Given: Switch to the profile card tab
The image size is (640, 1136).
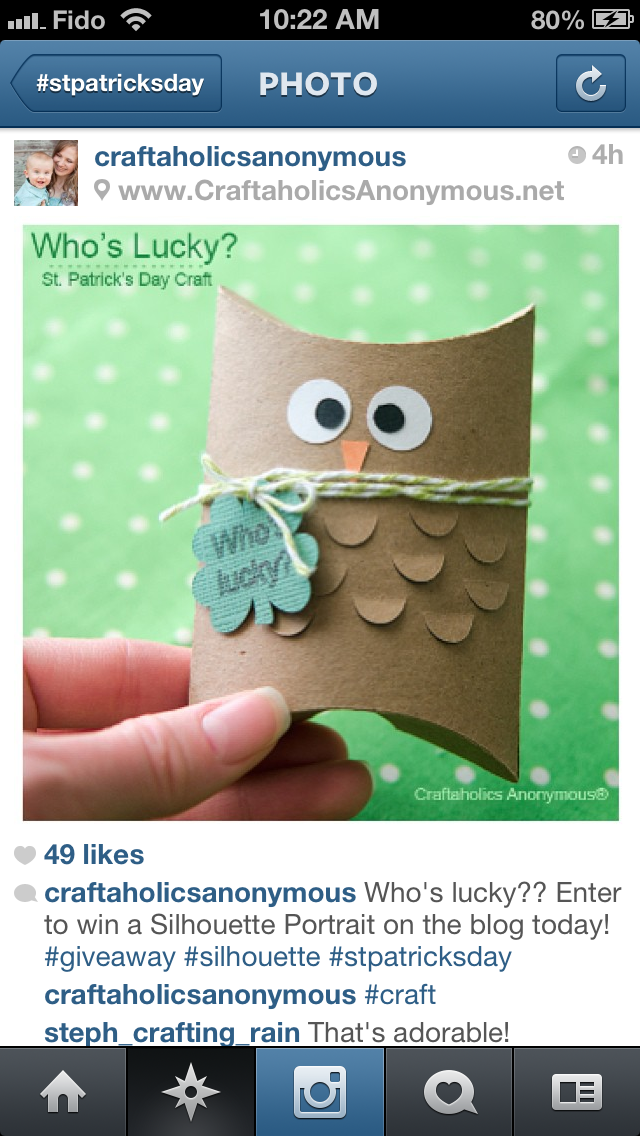Looking at the screenshot, I should point(576,1092).
